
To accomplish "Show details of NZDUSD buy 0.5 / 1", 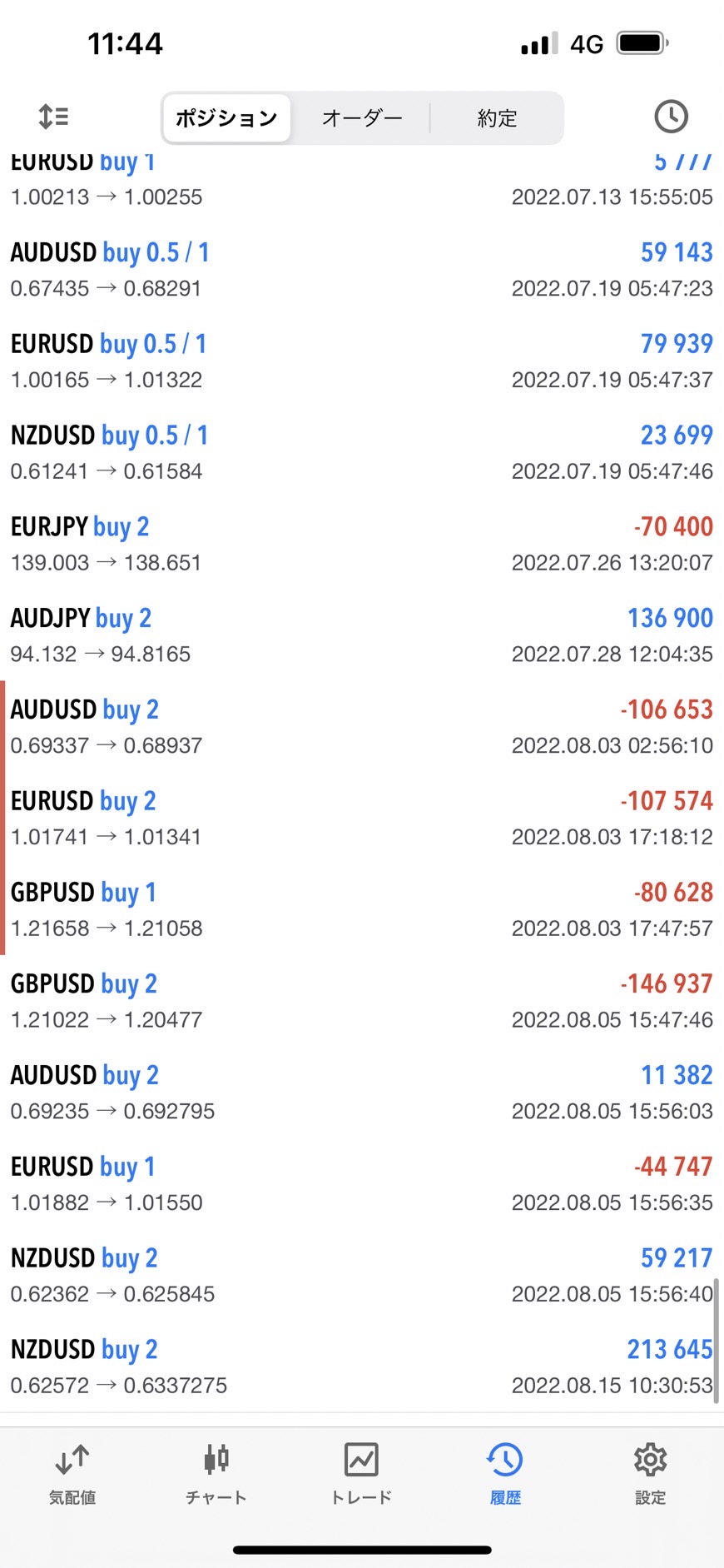I will pos(361,452).
